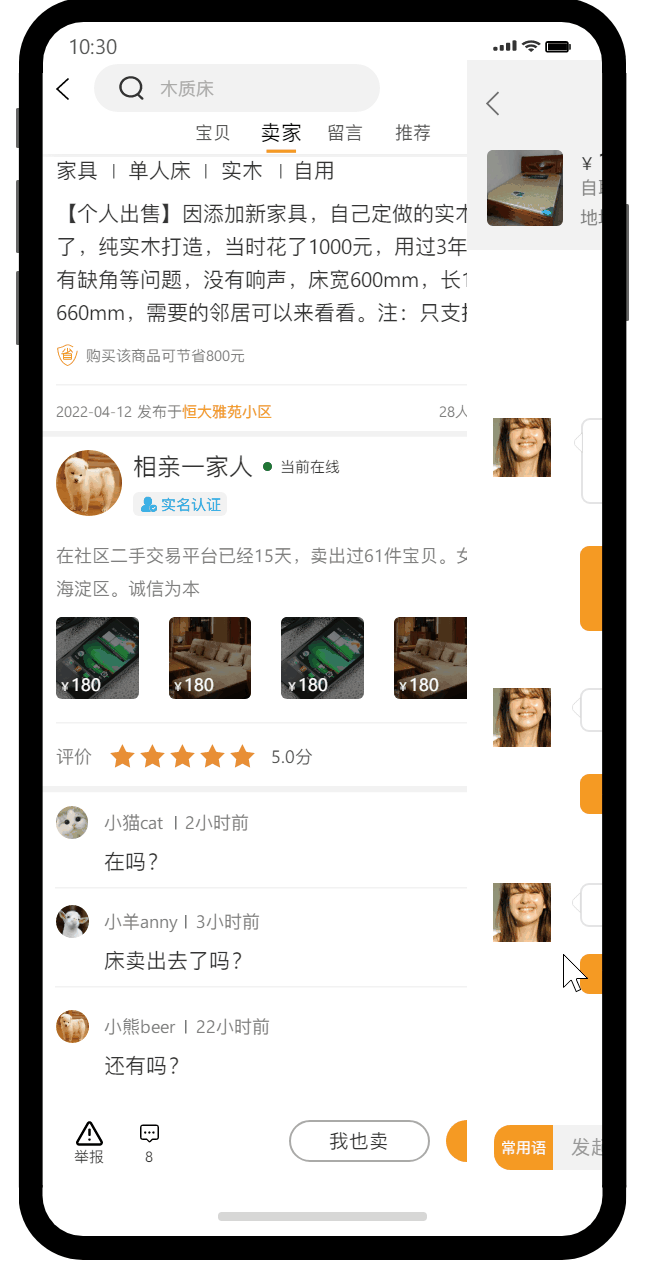The image size is (648, 1264).
Task: Open the bed product thumbnail in chat
Action: point(524,188)
